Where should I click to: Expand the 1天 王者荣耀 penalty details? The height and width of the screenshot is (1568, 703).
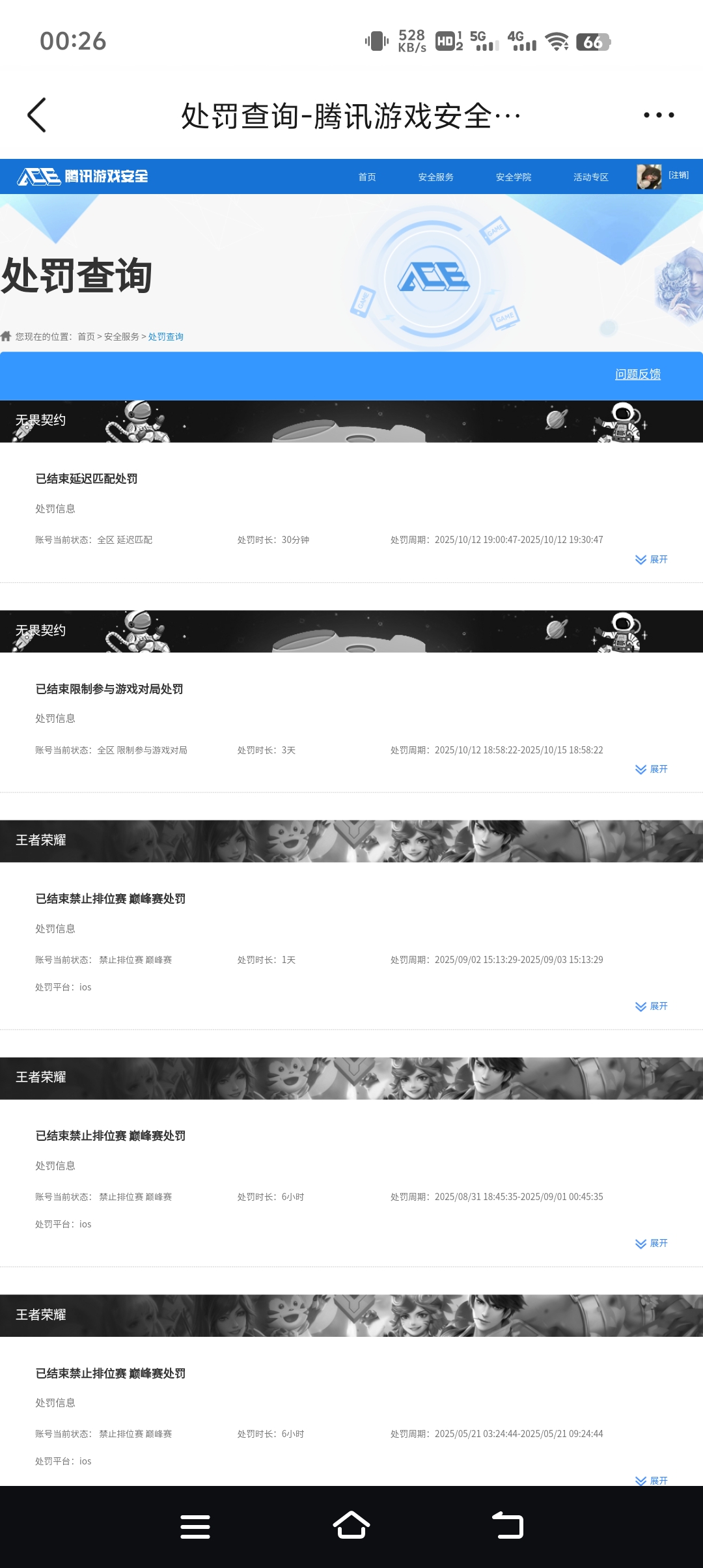(652, 1006)
